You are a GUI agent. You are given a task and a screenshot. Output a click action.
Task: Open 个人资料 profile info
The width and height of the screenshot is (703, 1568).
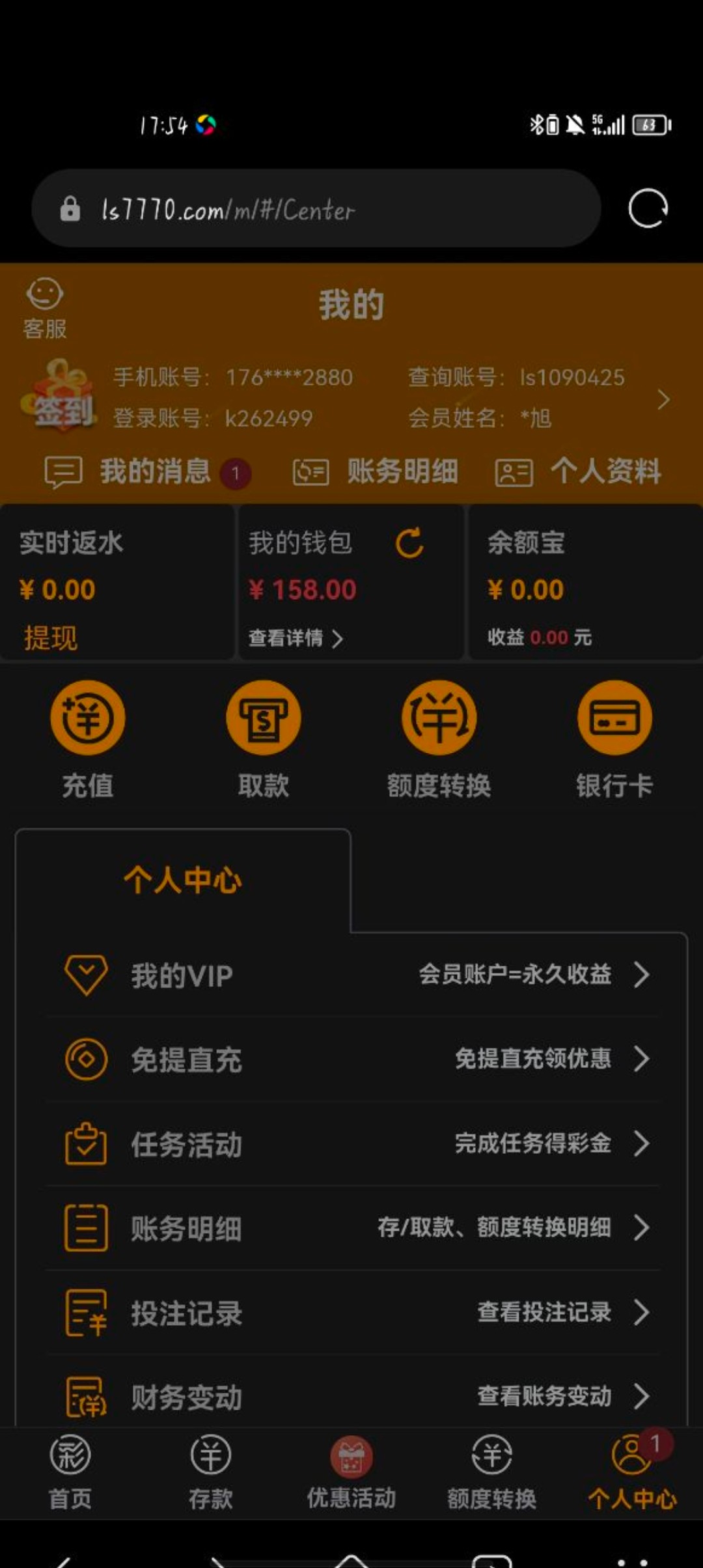pyautogui.click(x=579, y=471)
